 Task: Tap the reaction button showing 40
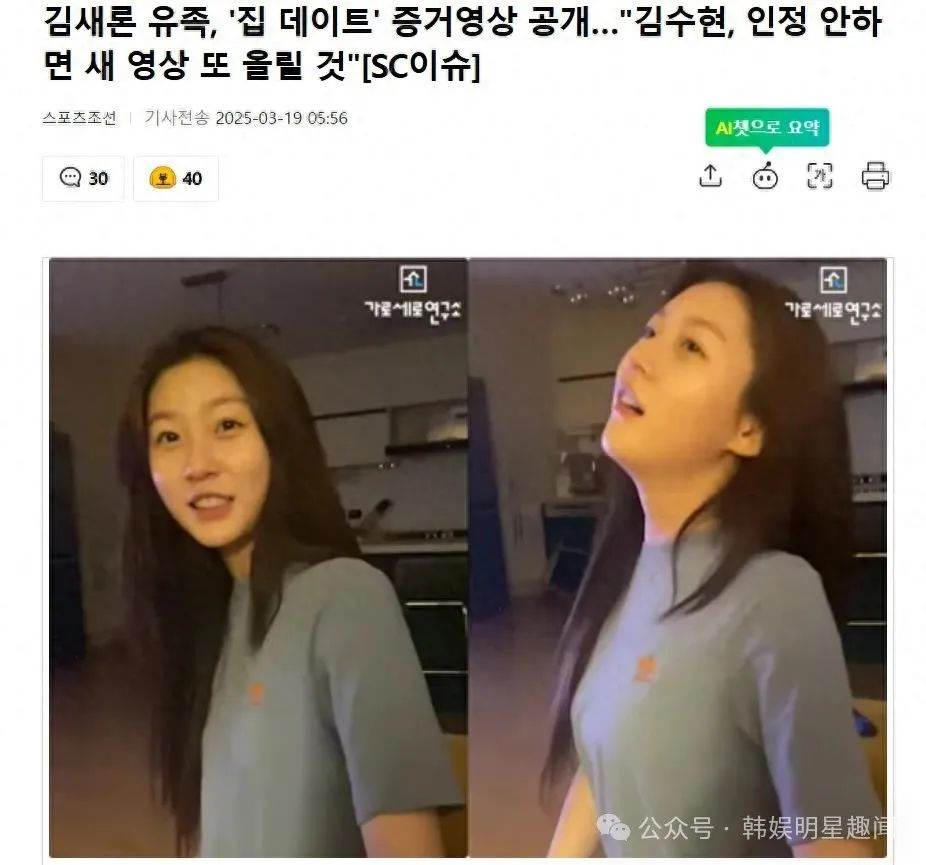click(x=175, y=178)
